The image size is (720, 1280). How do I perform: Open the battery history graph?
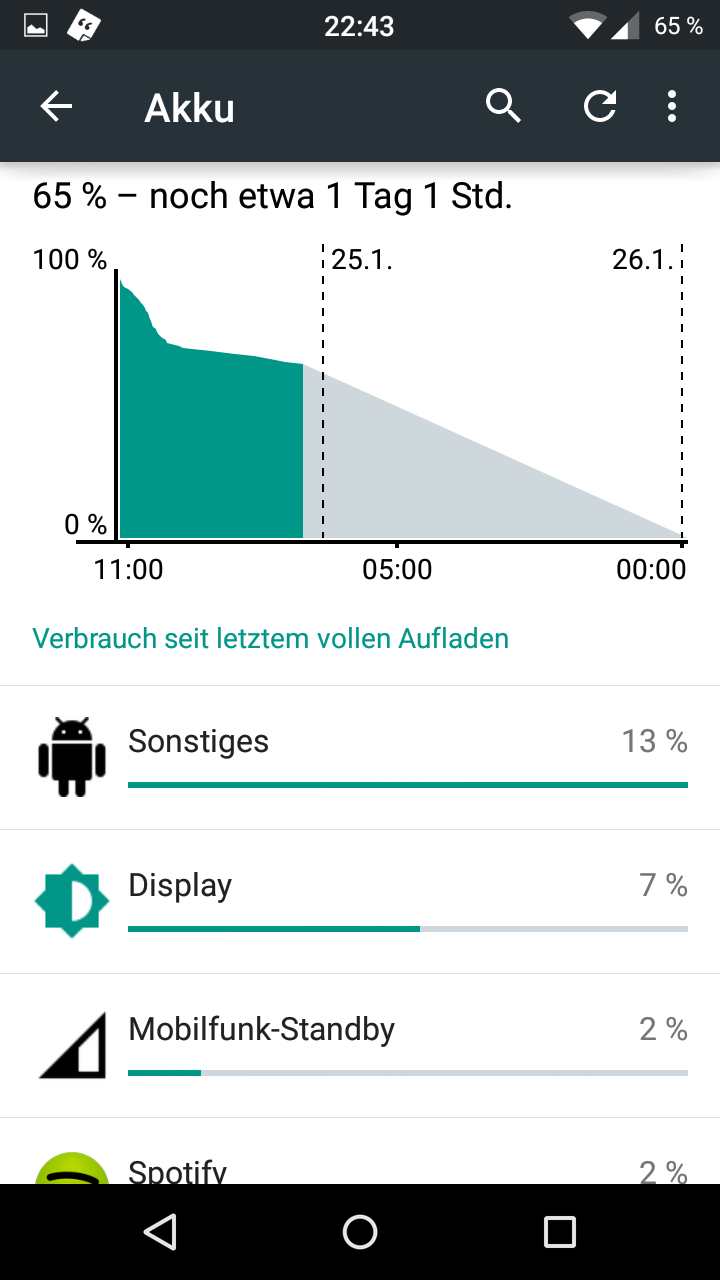(360, 410)
